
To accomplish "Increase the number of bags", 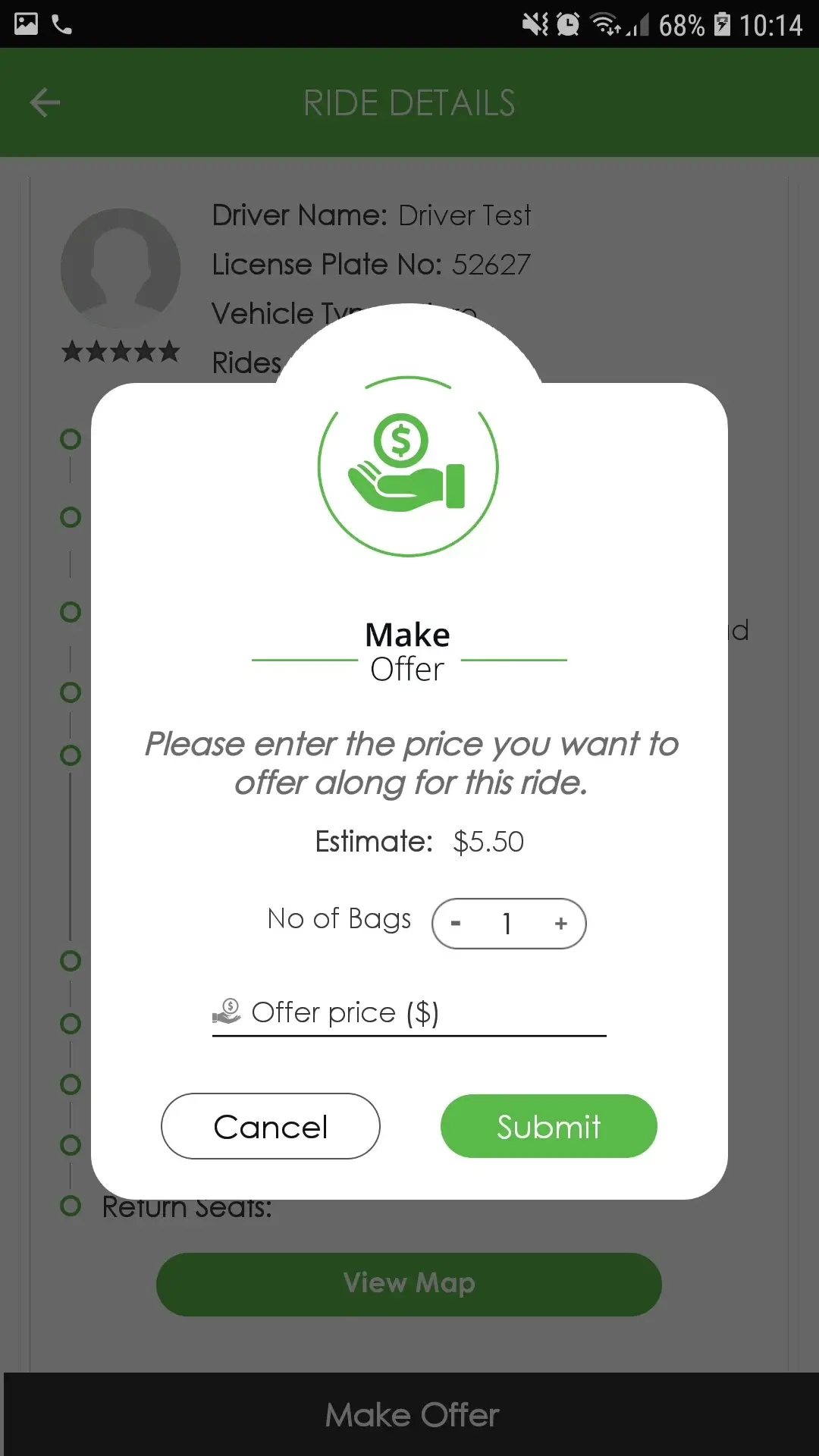I will click(560, 923).
